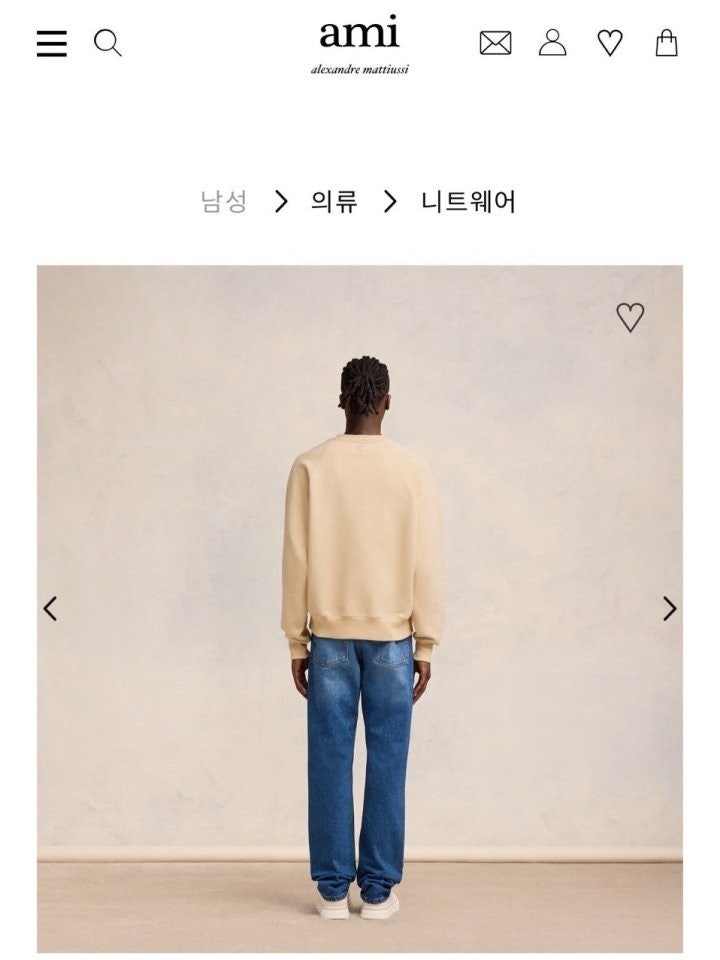Show previous product image
Screen dimensions: 720x960
click(50, 608)
